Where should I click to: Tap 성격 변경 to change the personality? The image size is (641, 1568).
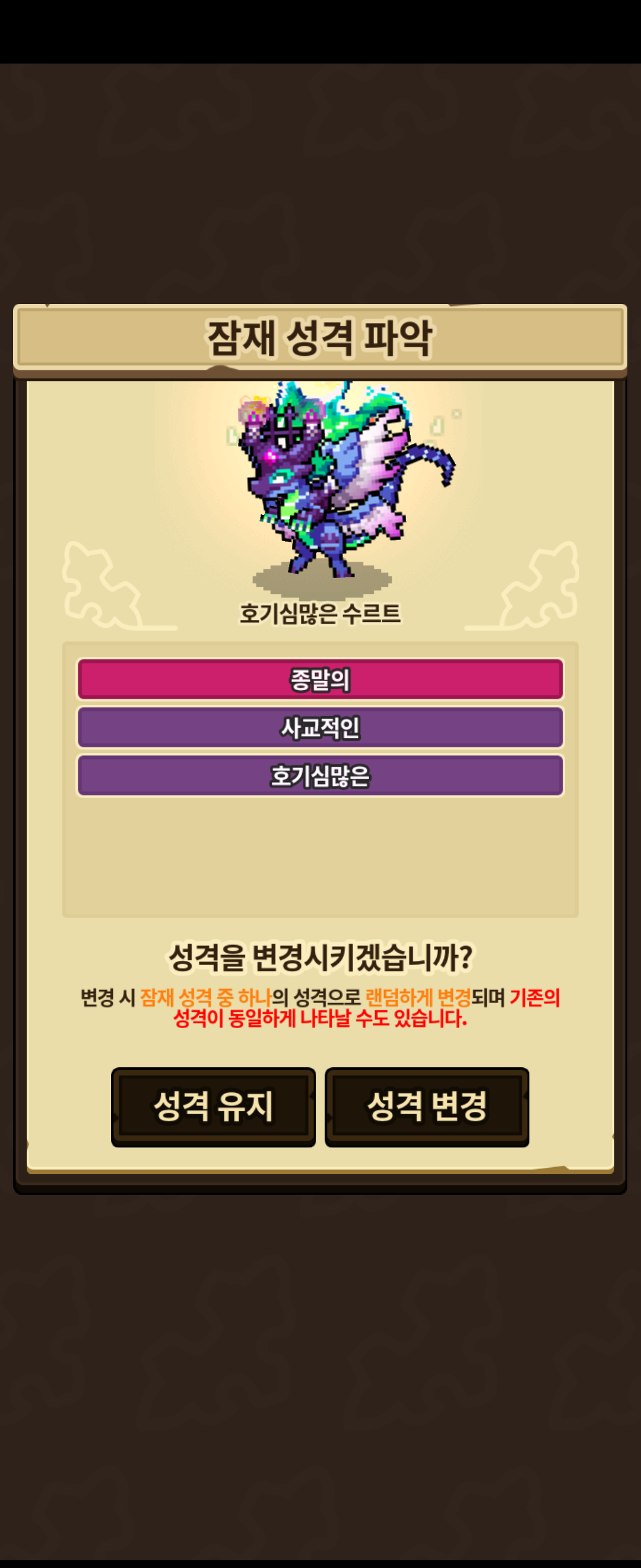click(427, 1107)
